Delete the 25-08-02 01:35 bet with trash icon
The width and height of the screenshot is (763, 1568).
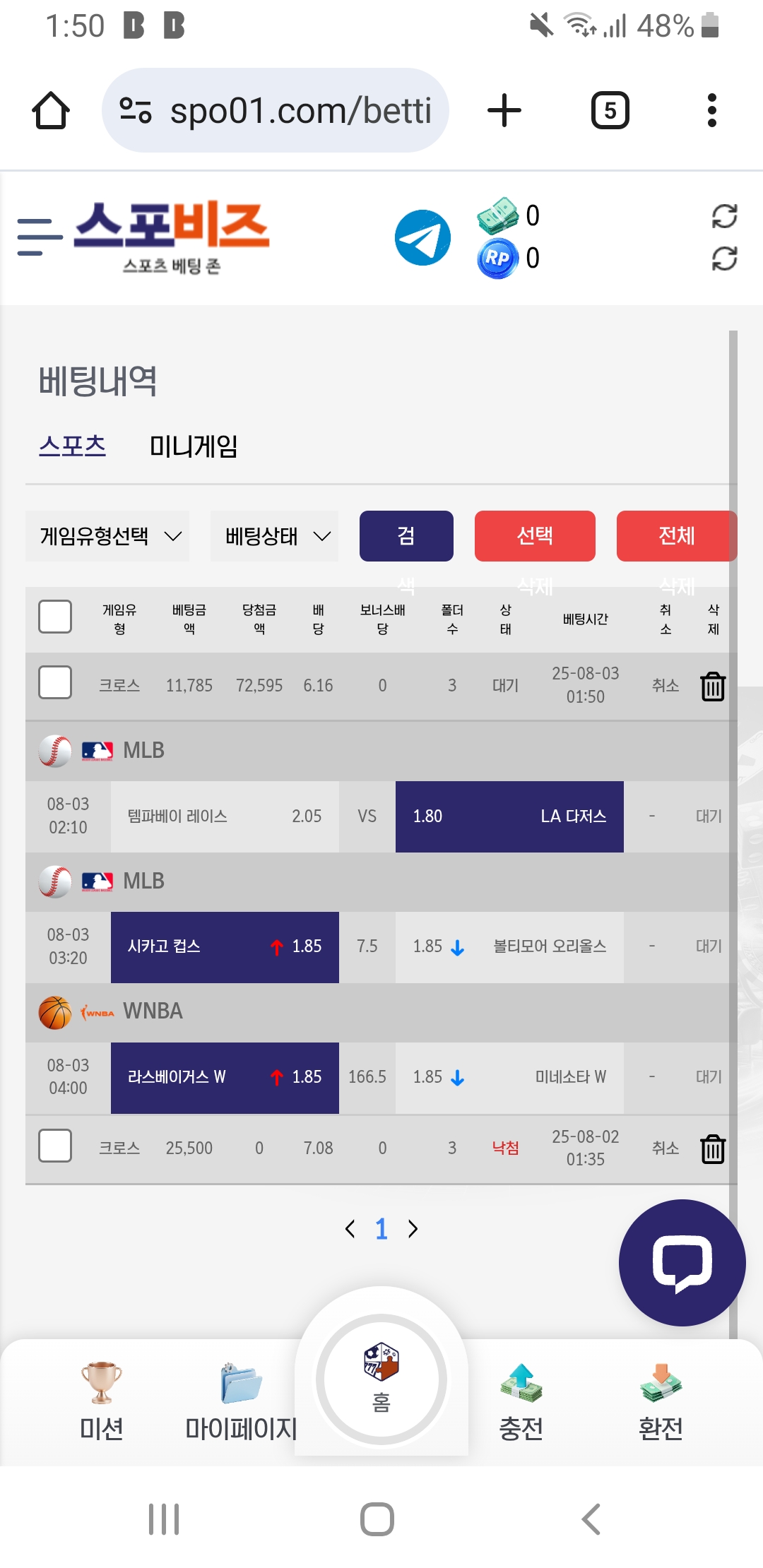click(713, 1148)
